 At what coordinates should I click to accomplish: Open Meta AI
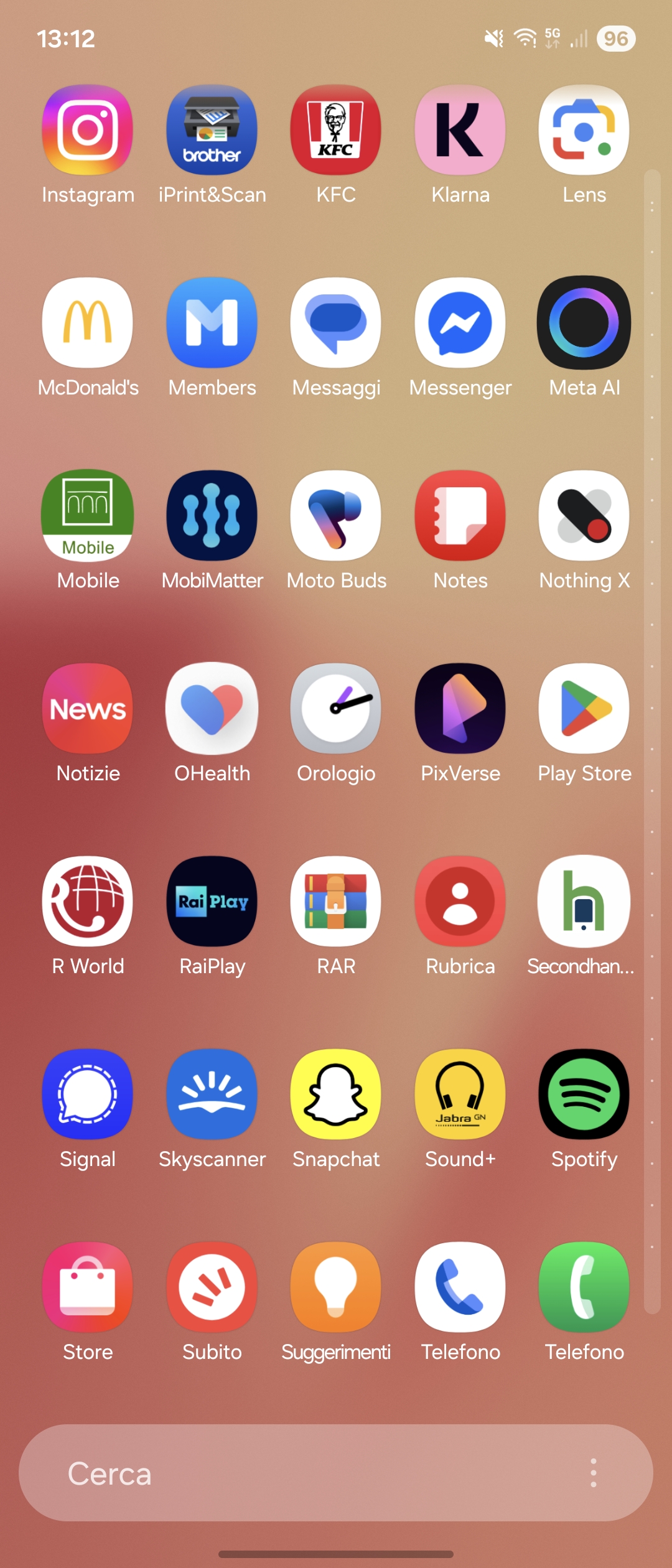(584, 324)
